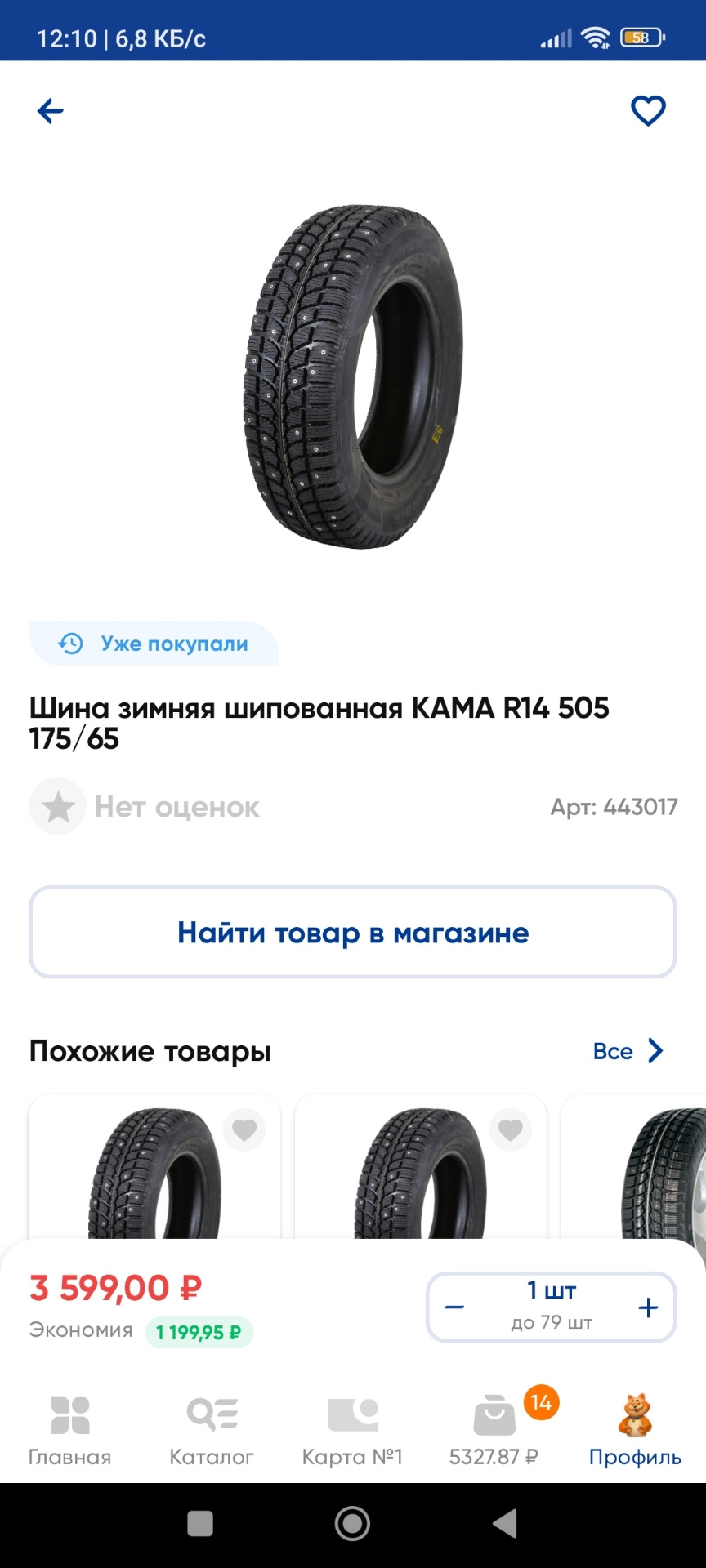Screen dimensions: 706x1568
Task: Switch to Каталог tab in bottom navigation
Action: coord(211,1429)
